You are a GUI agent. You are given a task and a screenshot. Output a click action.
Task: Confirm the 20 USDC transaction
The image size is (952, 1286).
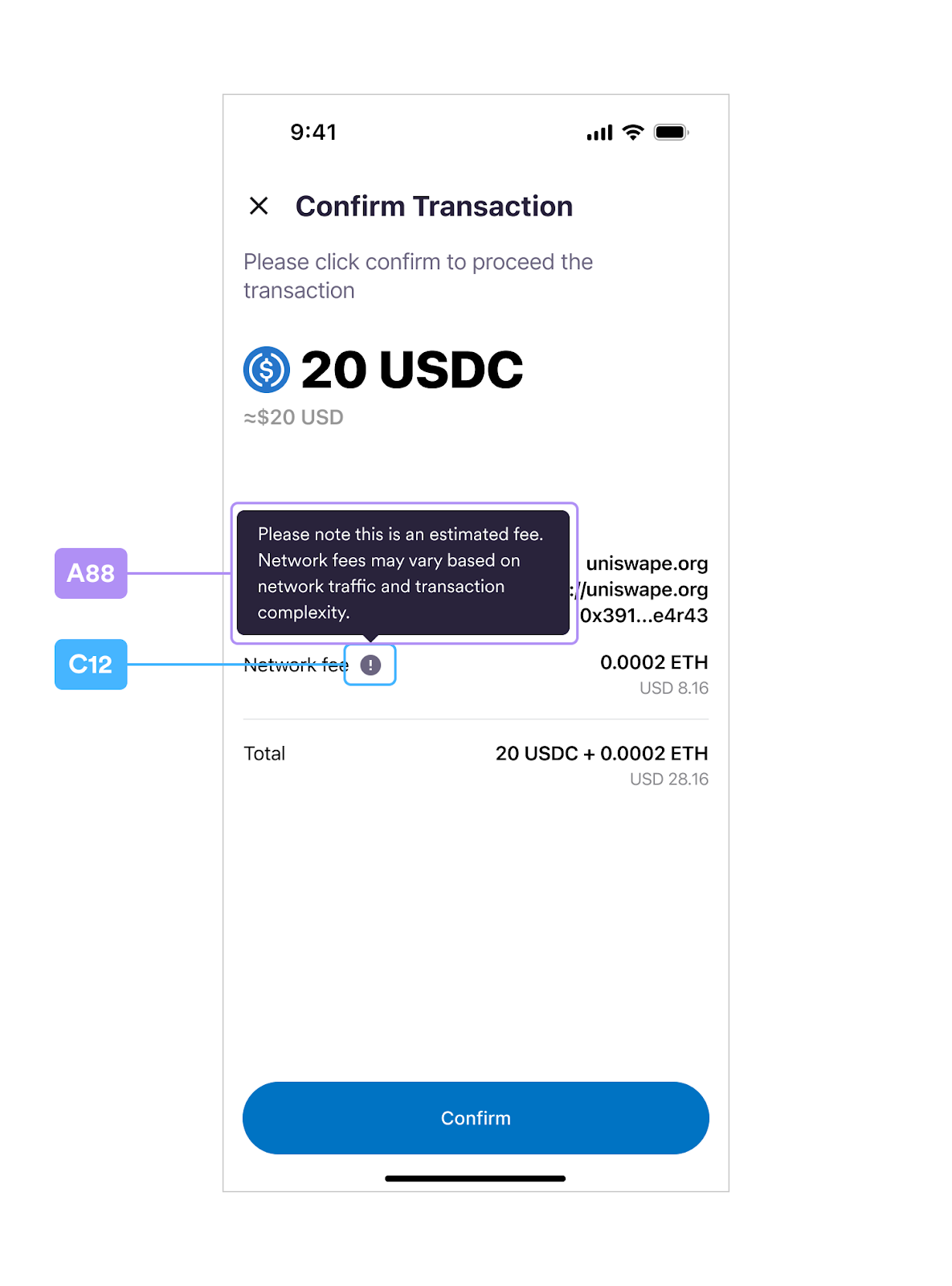tap(476, 1117)
